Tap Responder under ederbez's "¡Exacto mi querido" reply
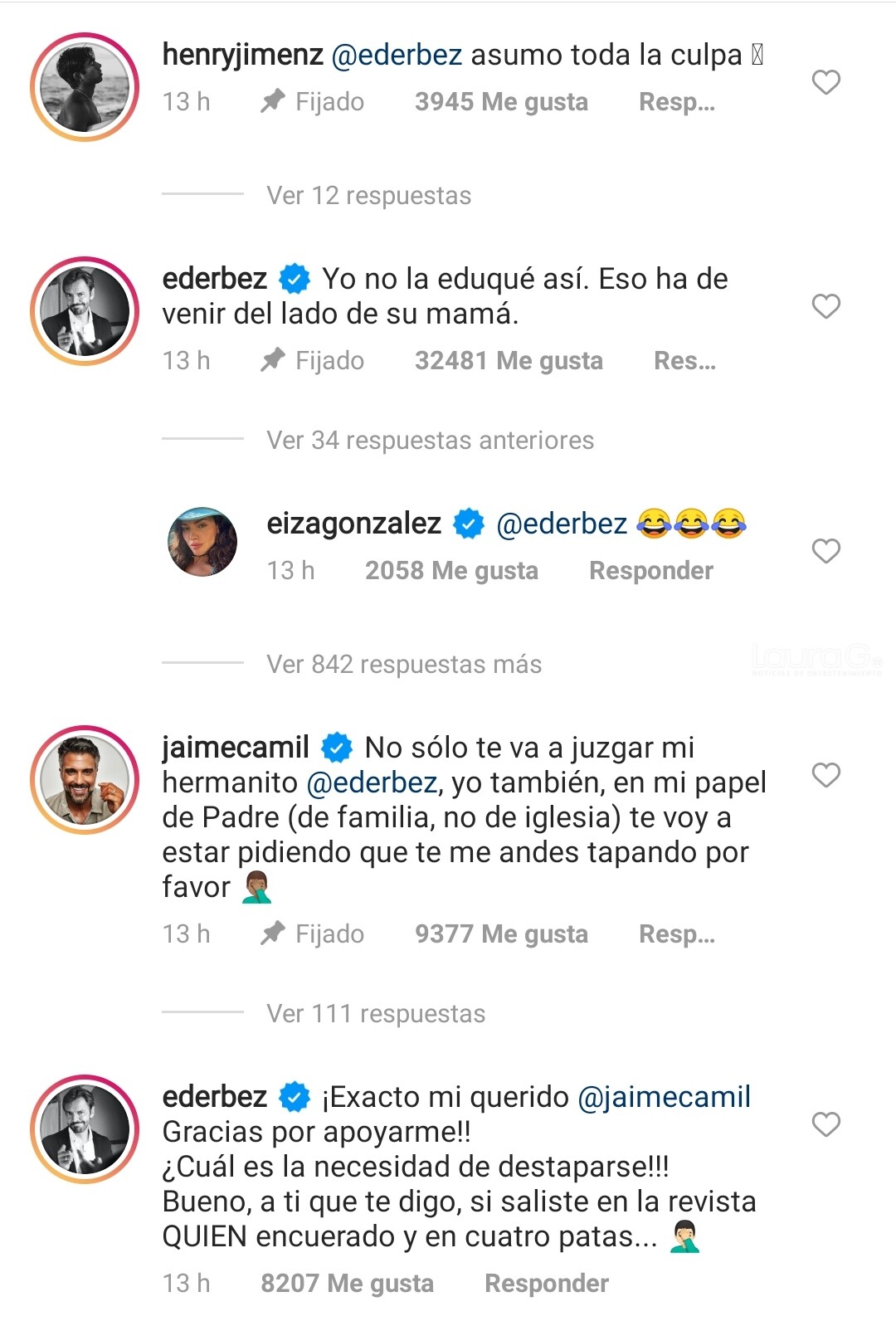Screen dimensions: 896x1321 (546, 1284)
